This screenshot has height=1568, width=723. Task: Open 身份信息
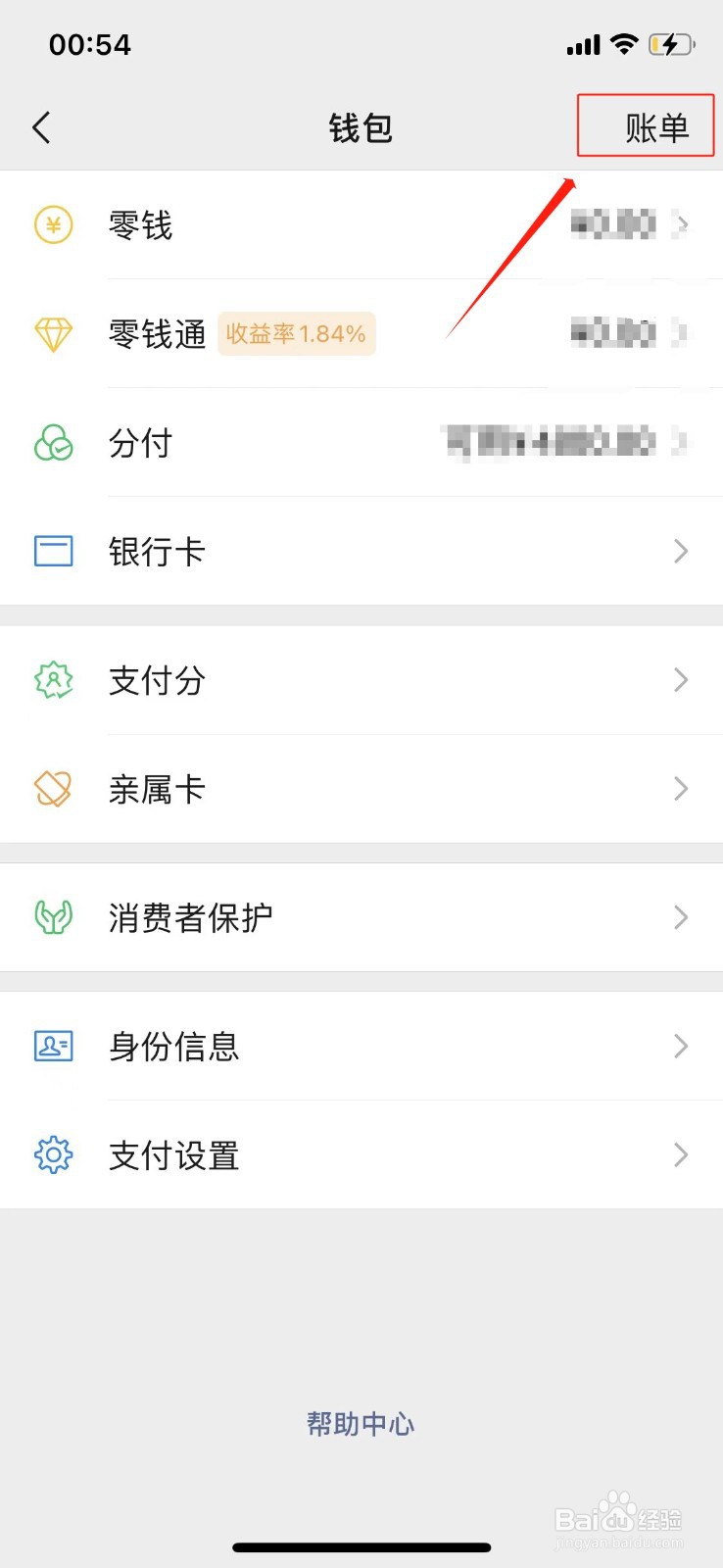[361, 1047]
